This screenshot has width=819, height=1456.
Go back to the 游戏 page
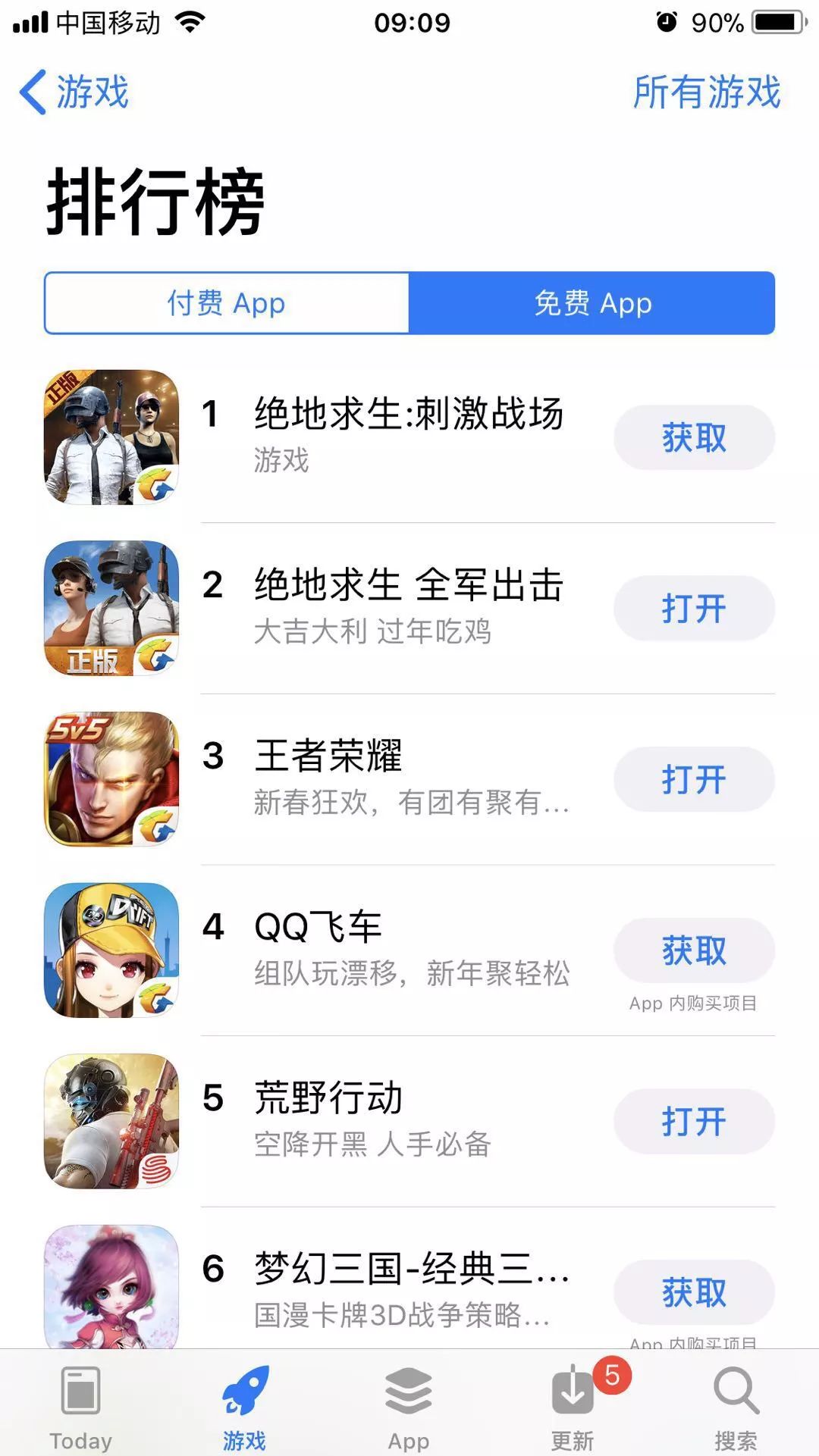point(74,92)
